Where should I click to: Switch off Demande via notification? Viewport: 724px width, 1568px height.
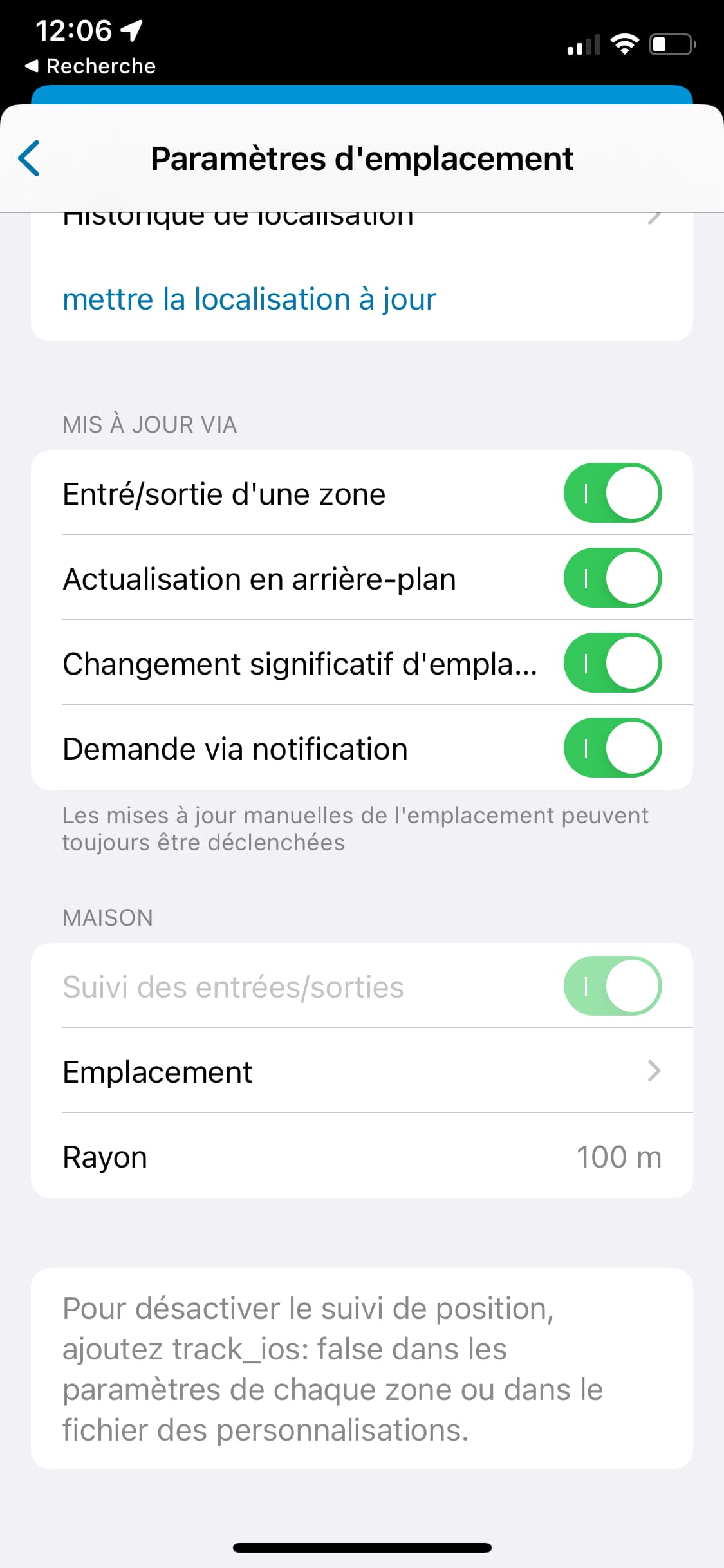tap(613, 748)
